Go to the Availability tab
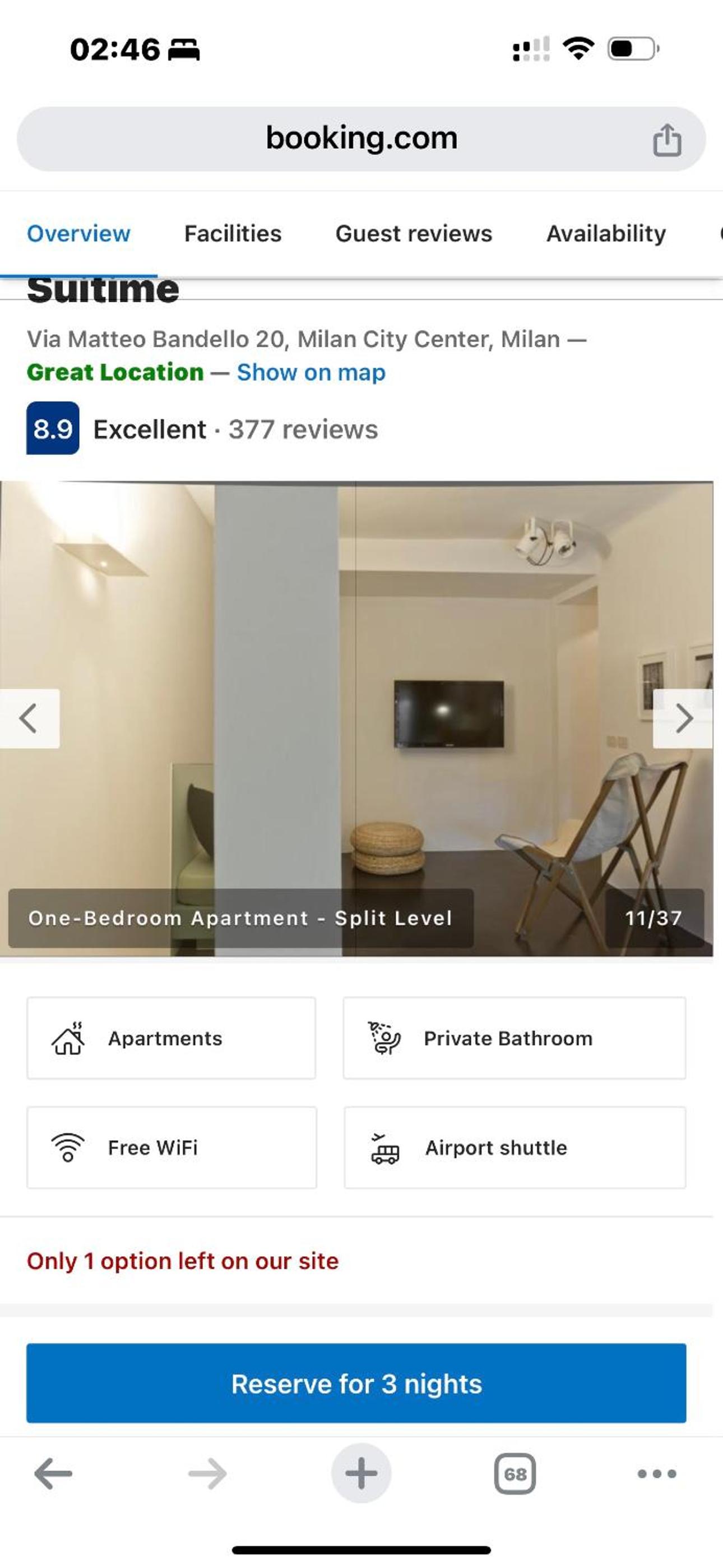Screen dimensions: 723x1568 (605, 234)
